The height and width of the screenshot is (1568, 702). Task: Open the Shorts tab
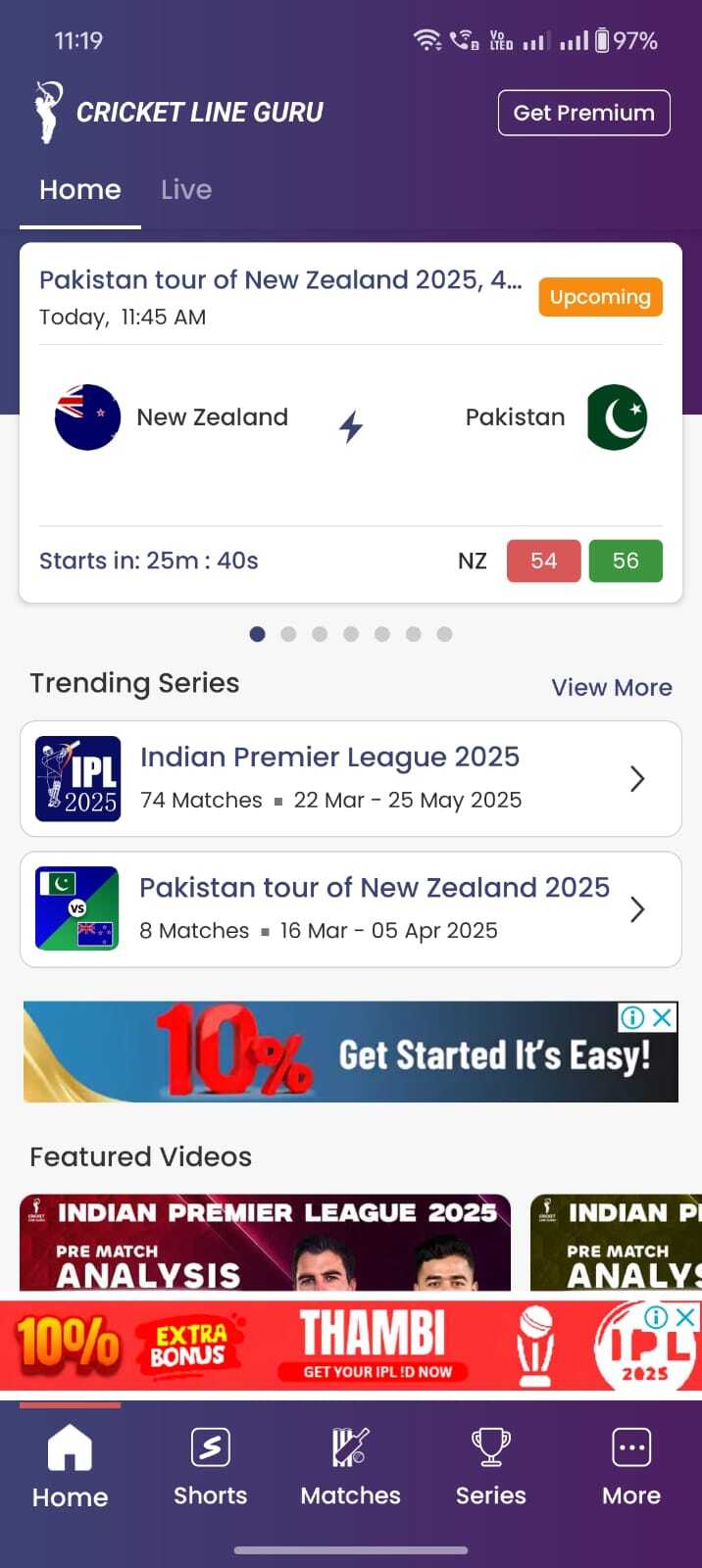[x=210, y=1466]
